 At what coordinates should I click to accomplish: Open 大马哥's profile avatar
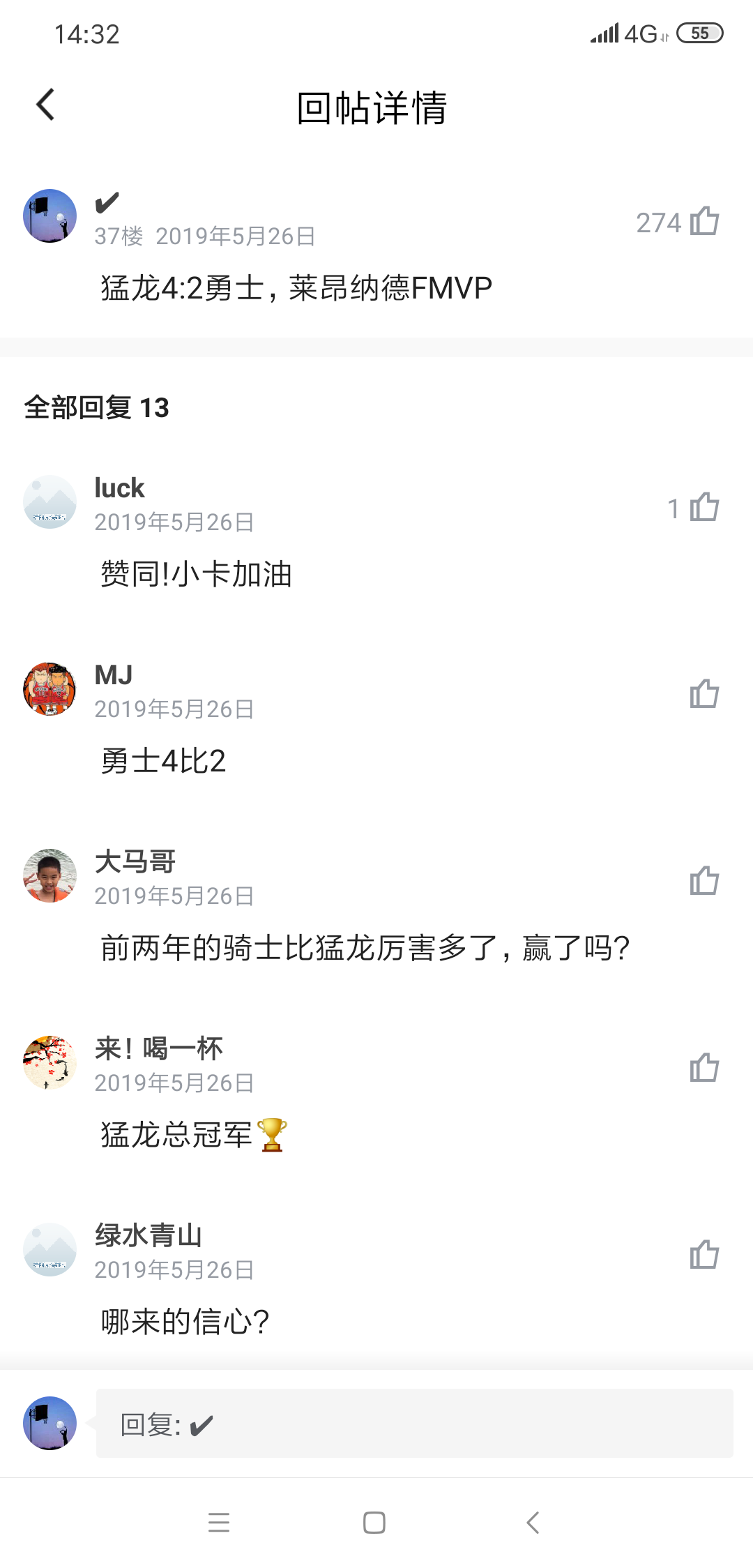[50, 876]
